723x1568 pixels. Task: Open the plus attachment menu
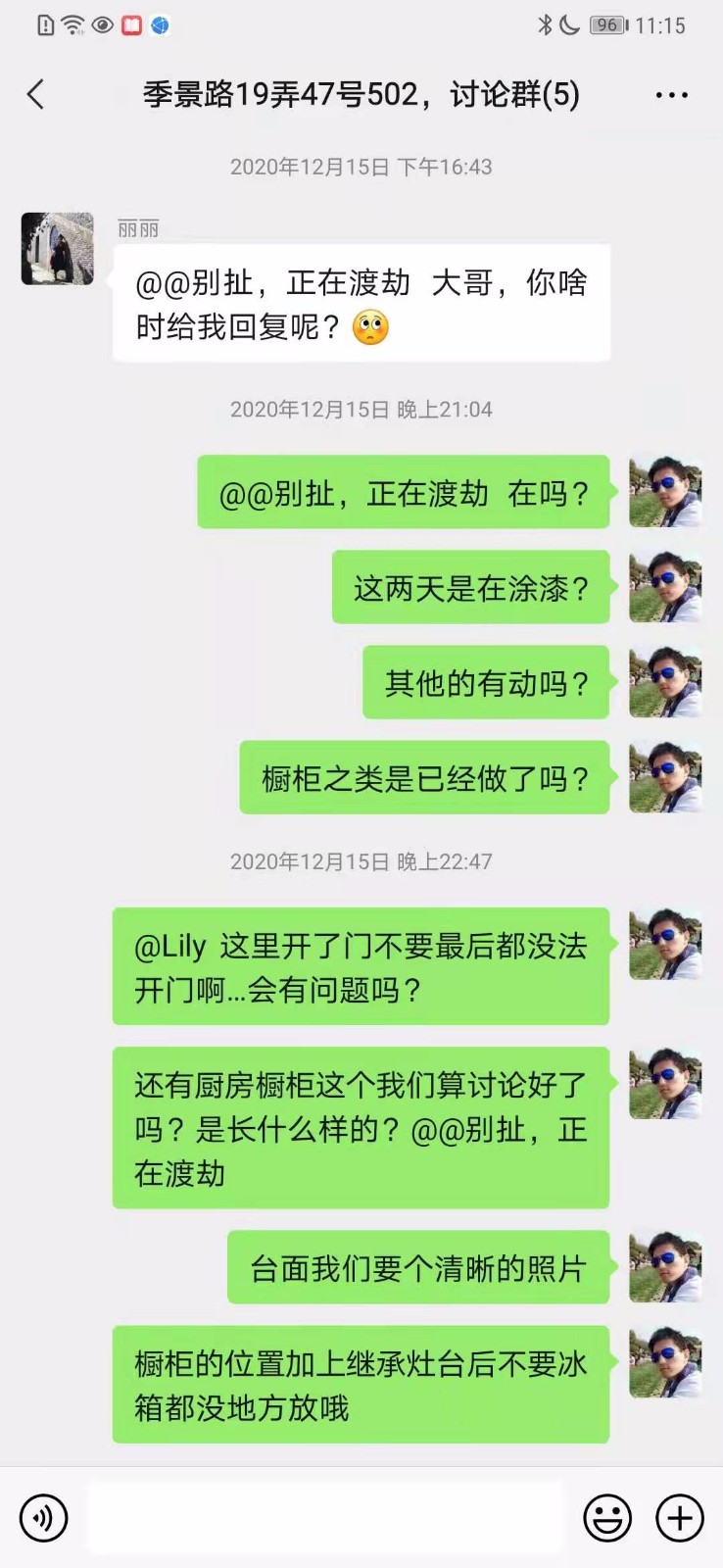point(679,1518)
